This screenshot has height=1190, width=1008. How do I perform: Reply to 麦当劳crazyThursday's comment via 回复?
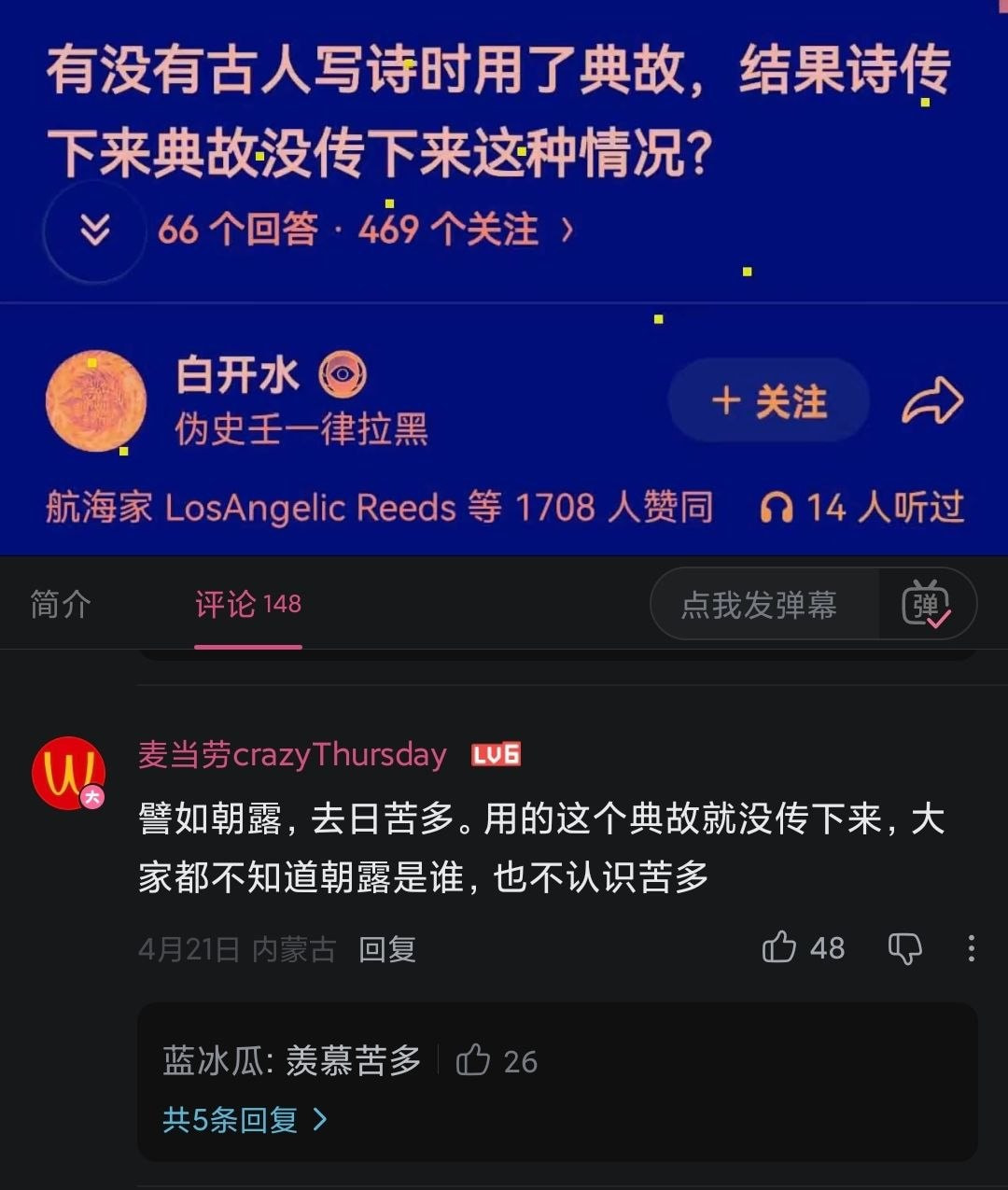coord(387,949)
